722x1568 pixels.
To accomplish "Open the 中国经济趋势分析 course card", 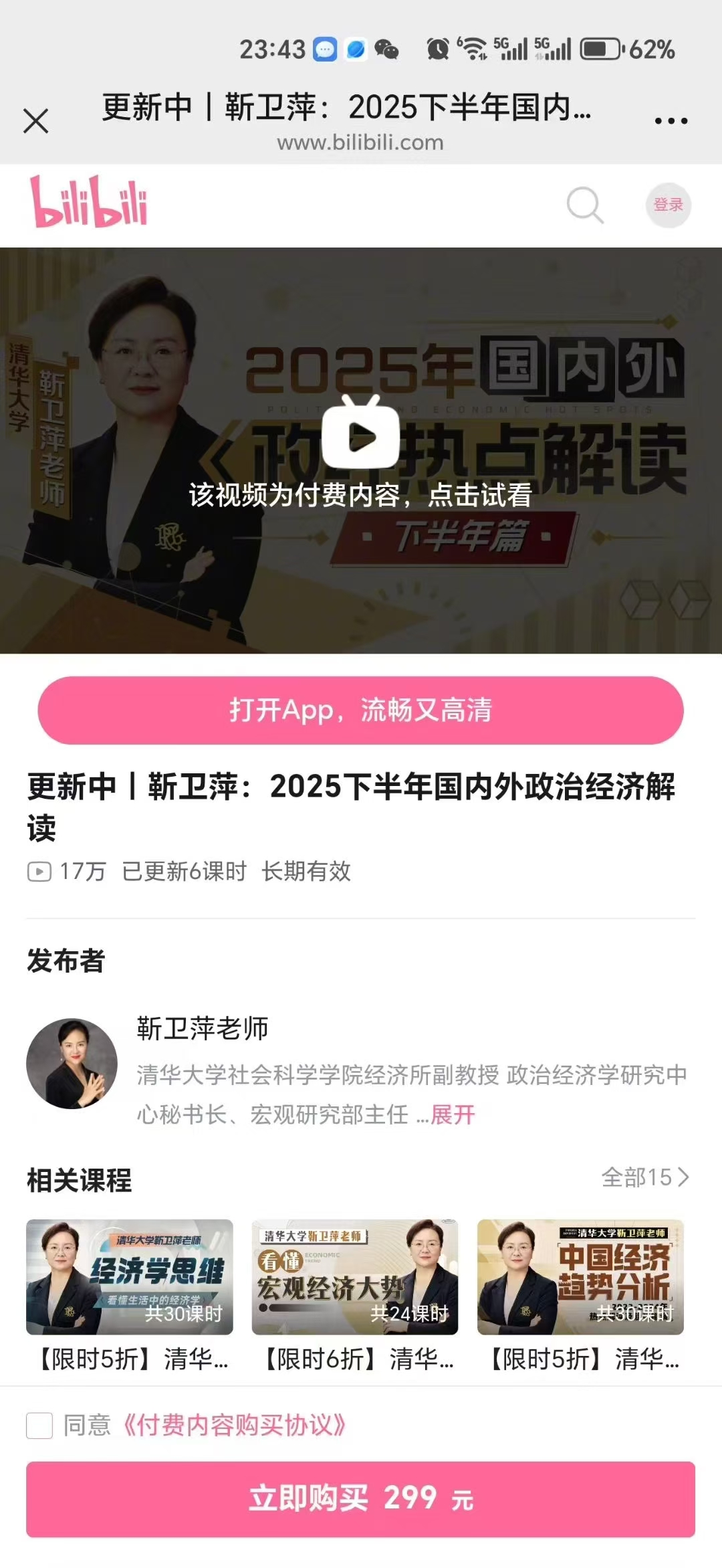I will coord(580,1277).
